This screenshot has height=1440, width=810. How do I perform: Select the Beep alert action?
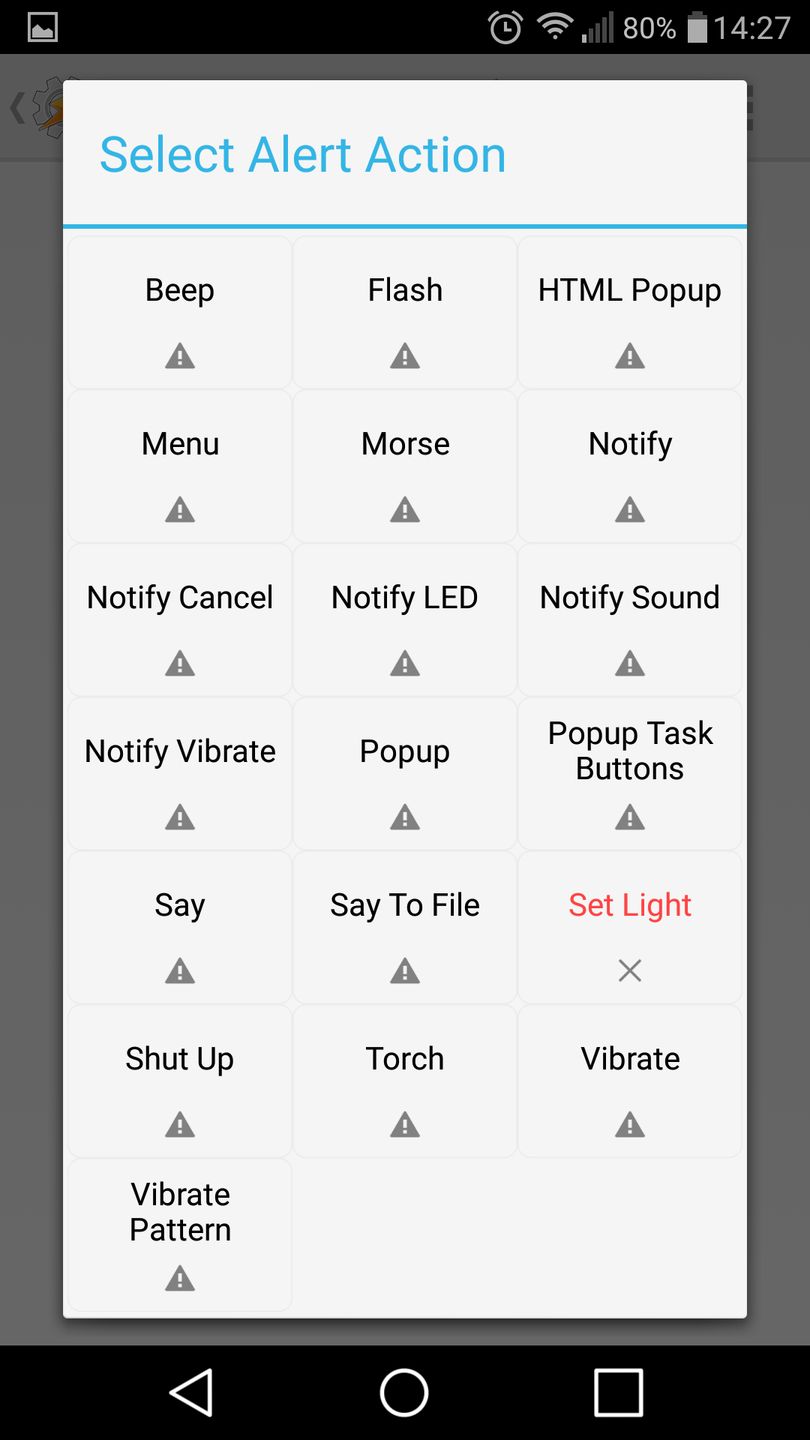click(x=180, y=312)
